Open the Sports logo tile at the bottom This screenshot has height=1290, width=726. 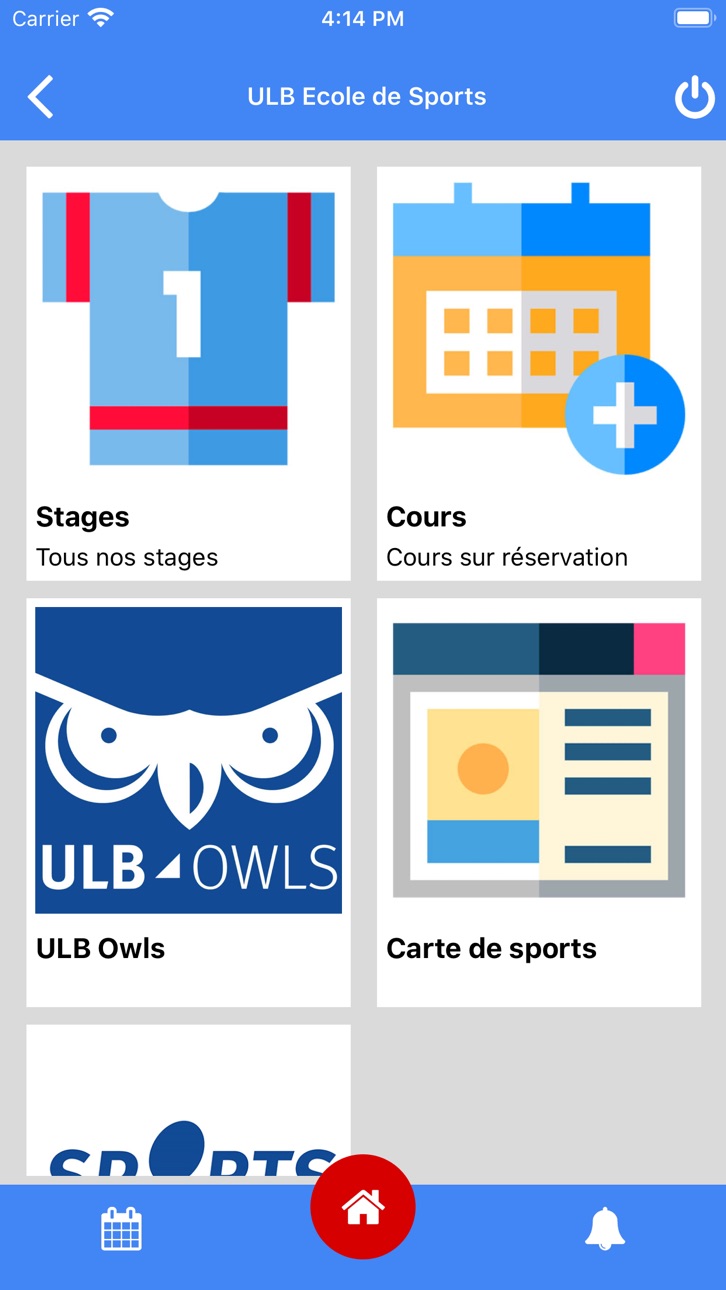(188, 1100)
